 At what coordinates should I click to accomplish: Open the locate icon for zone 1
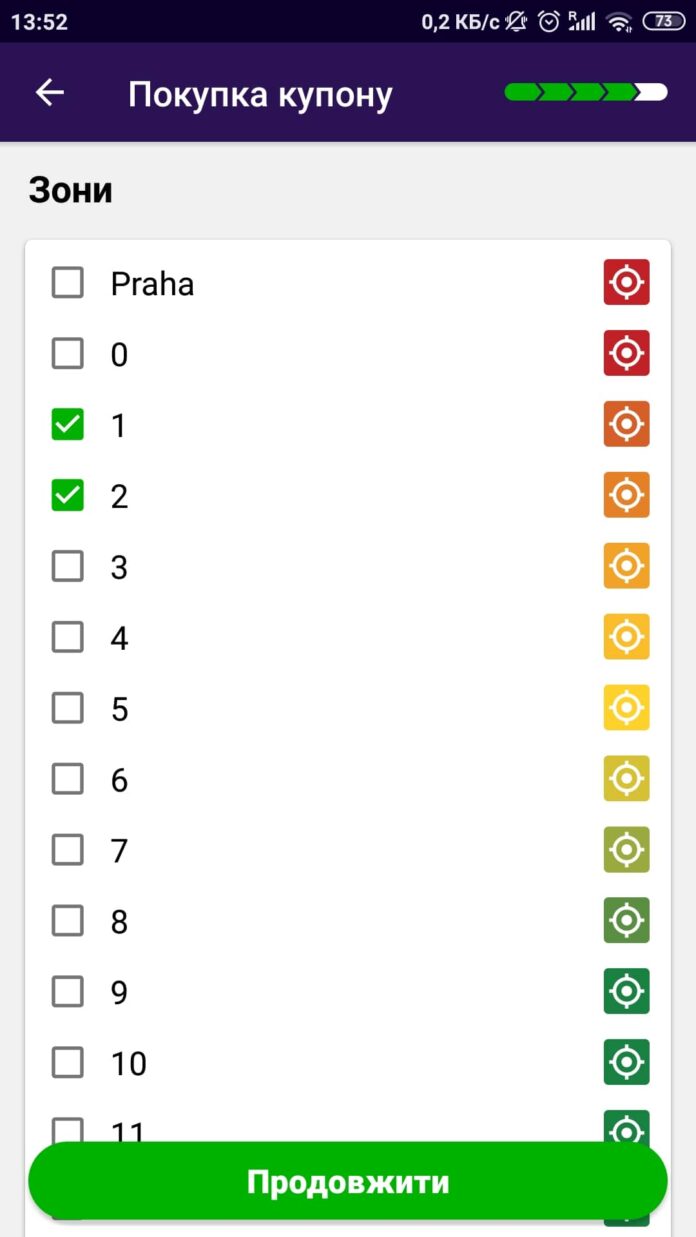(x=626, y=424)
